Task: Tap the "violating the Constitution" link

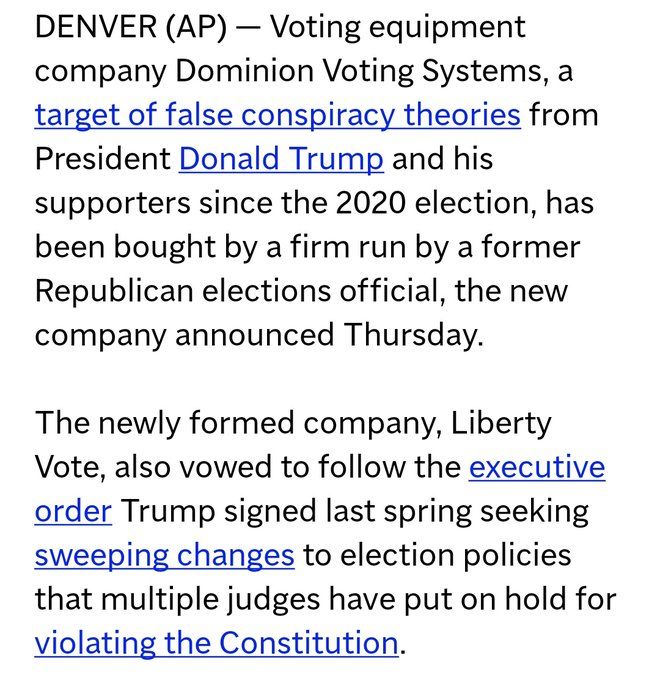Action: tap(216, 642)
